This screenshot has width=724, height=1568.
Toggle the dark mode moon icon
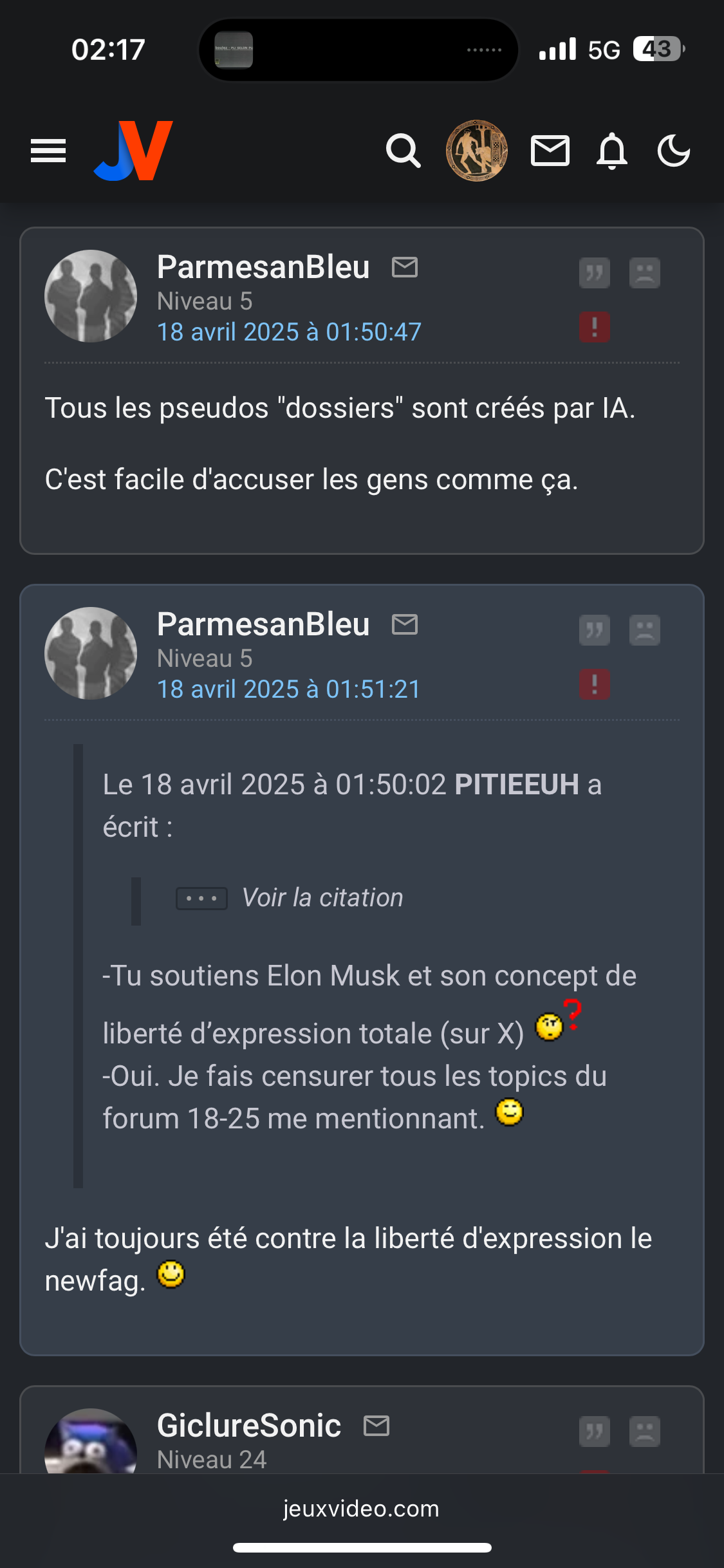pos(674,151)
